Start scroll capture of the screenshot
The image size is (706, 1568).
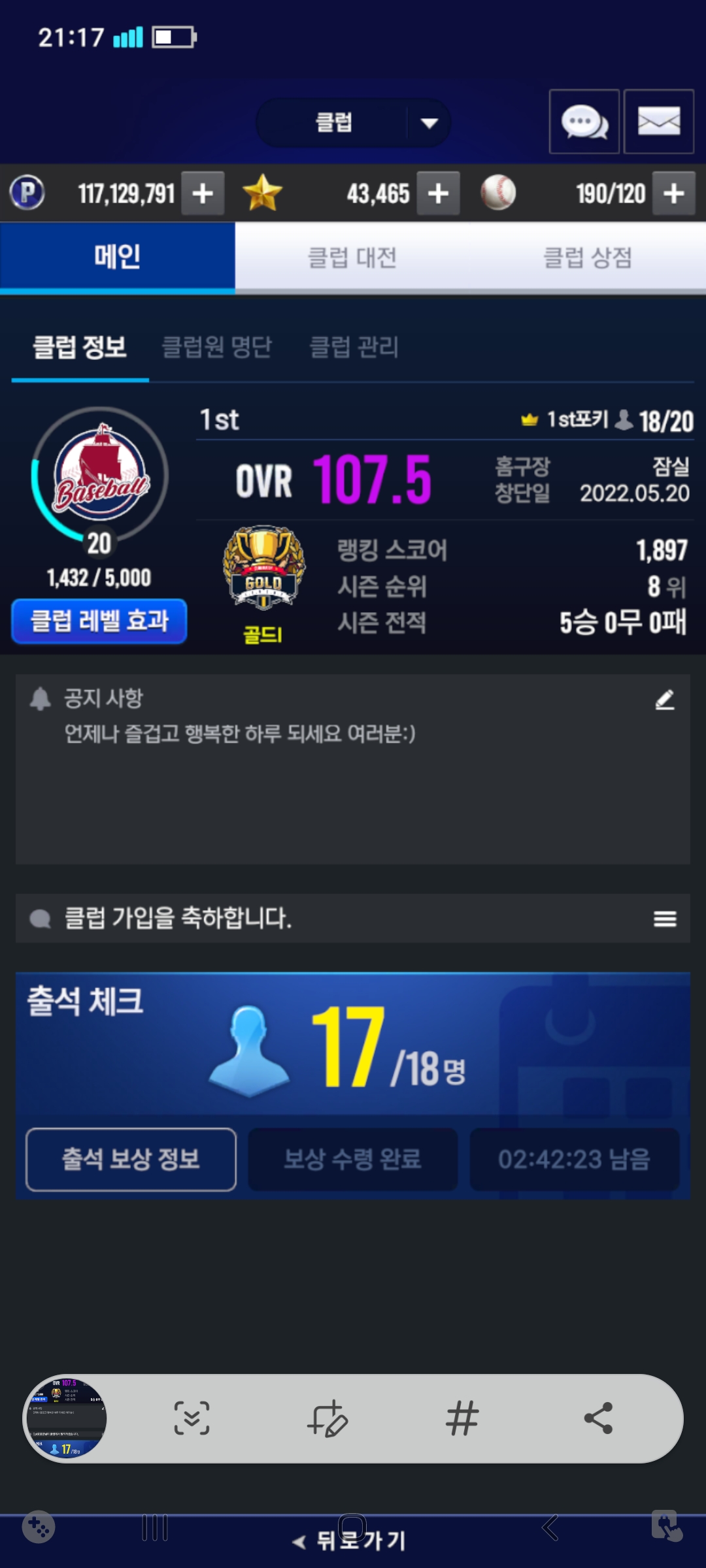coord(192,1418)
